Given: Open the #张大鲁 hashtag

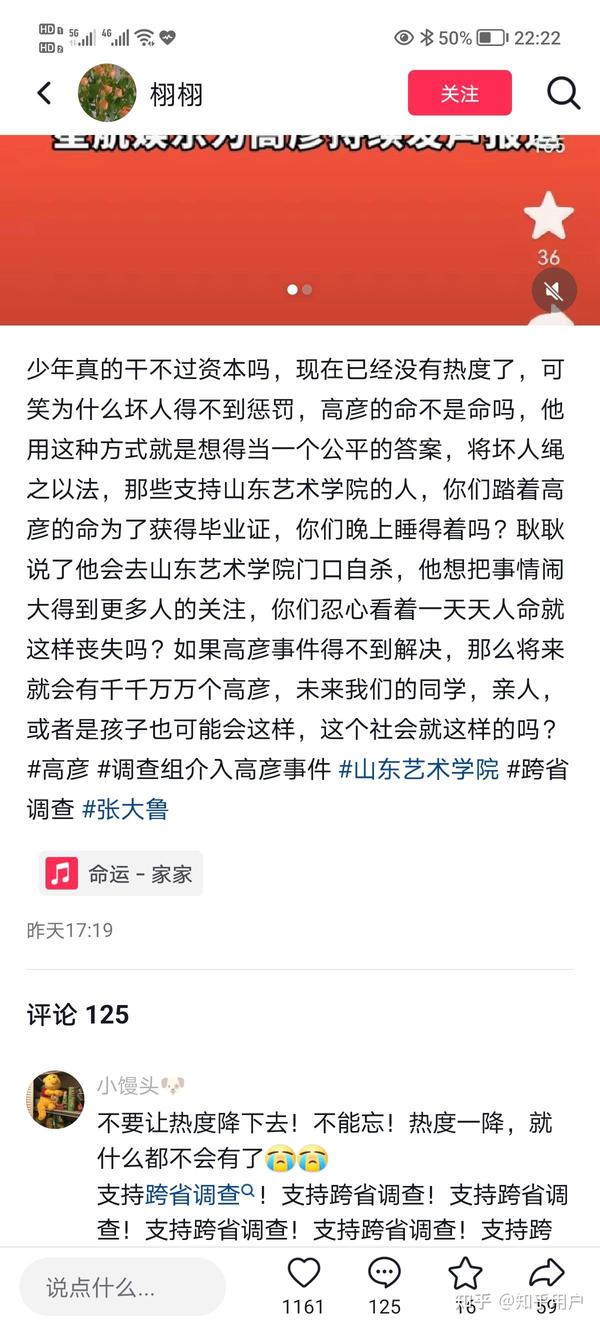Looking at the screenshot, I should (126, 809).
